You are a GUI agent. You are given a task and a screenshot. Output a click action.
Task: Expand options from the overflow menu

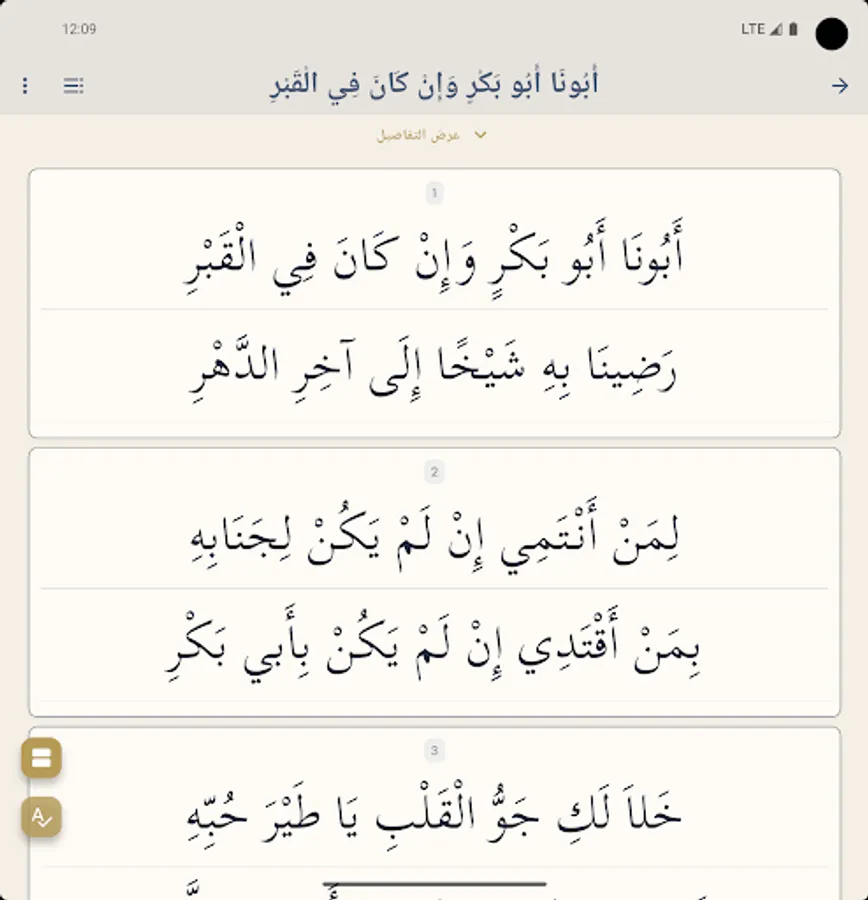(24, 85)
